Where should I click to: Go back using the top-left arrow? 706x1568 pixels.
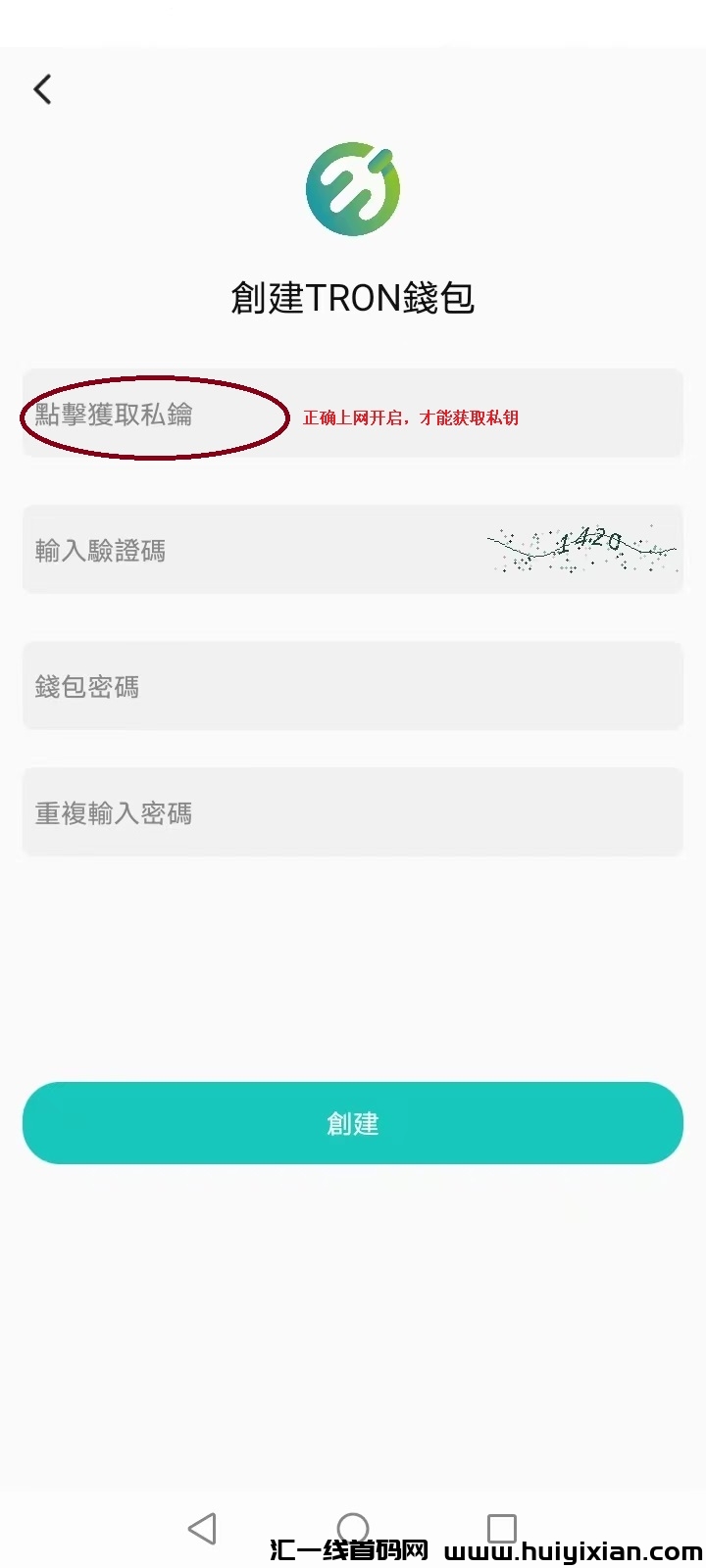click(x=42, y=89)
